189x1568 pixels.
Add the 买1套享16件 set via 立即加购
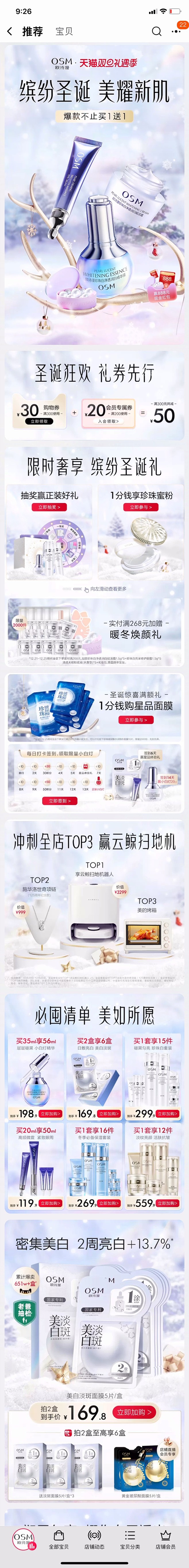point(109,1186)
